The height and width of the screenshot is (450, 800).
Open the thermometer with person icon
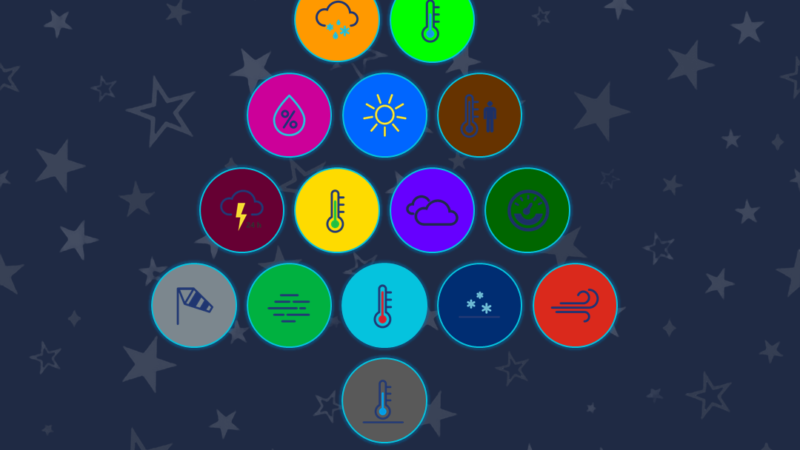480,115
